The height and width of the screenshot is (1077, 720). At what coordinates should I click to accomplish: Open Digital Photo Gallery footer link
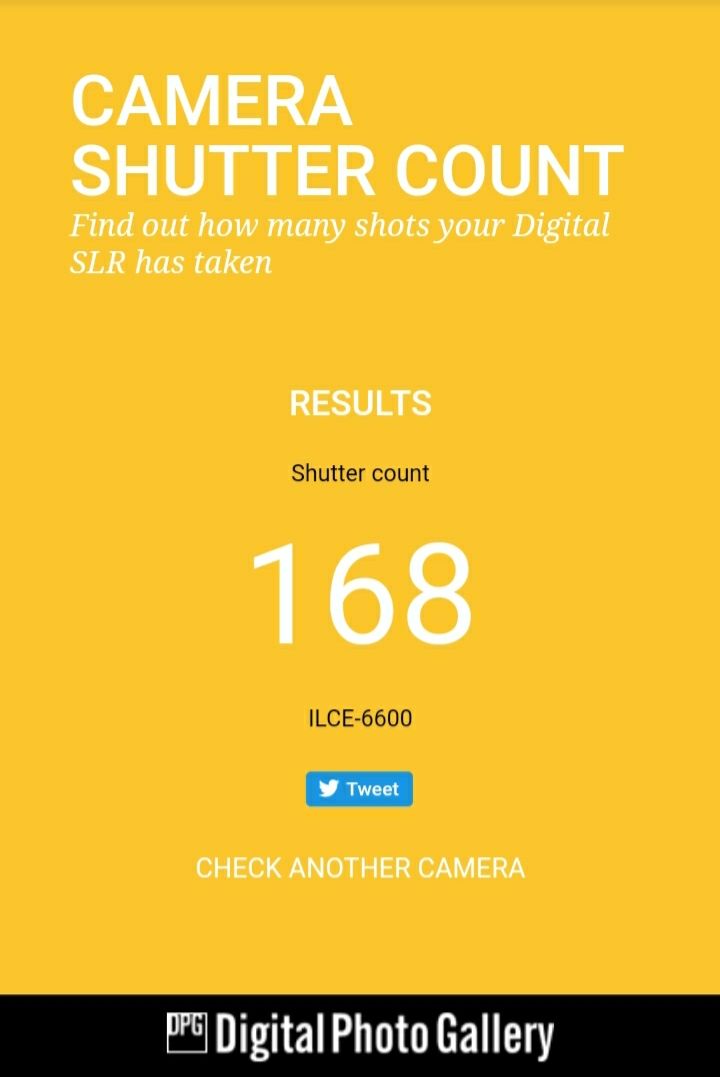(x=360, y=1036)
